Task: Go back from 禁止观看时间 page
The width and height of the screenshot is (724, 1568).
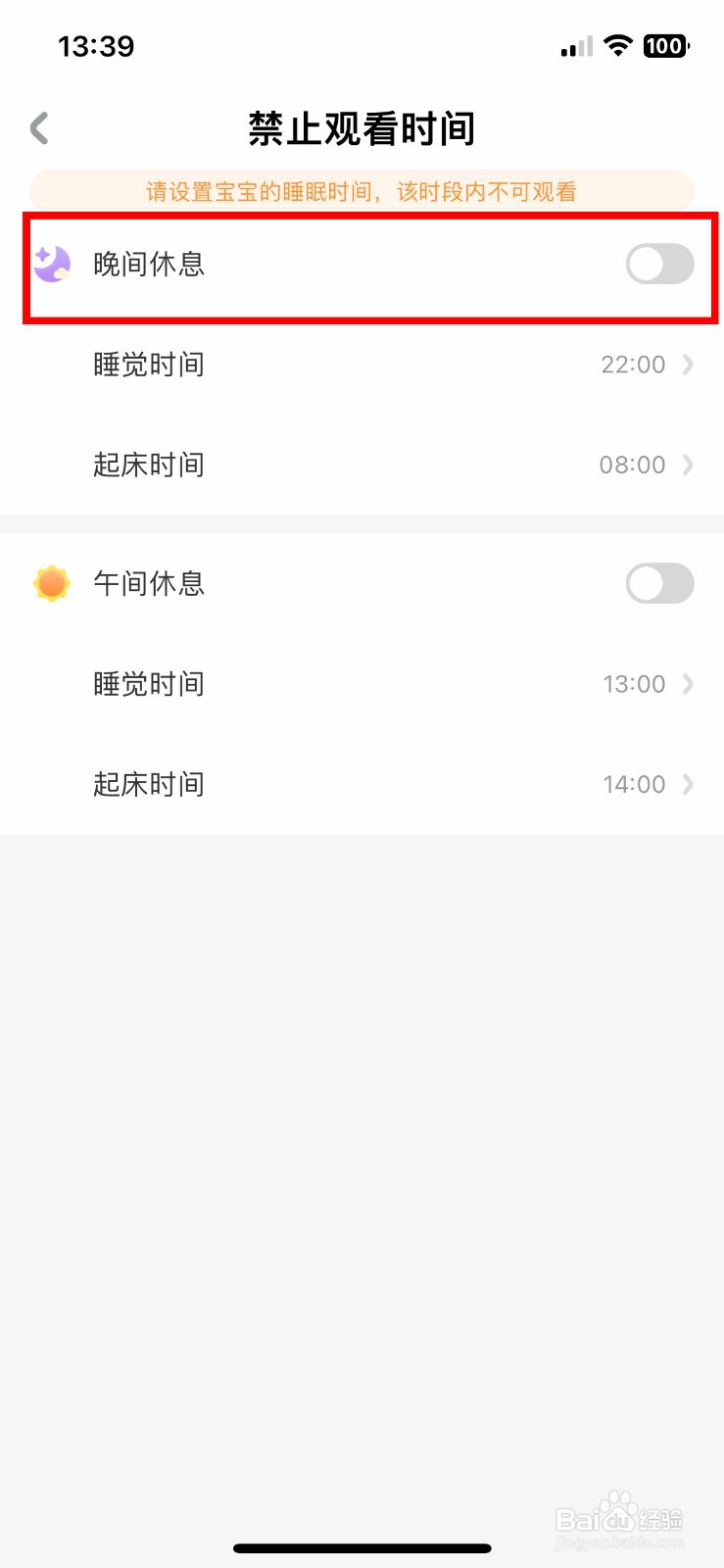Action: click(x=39, y=128)
